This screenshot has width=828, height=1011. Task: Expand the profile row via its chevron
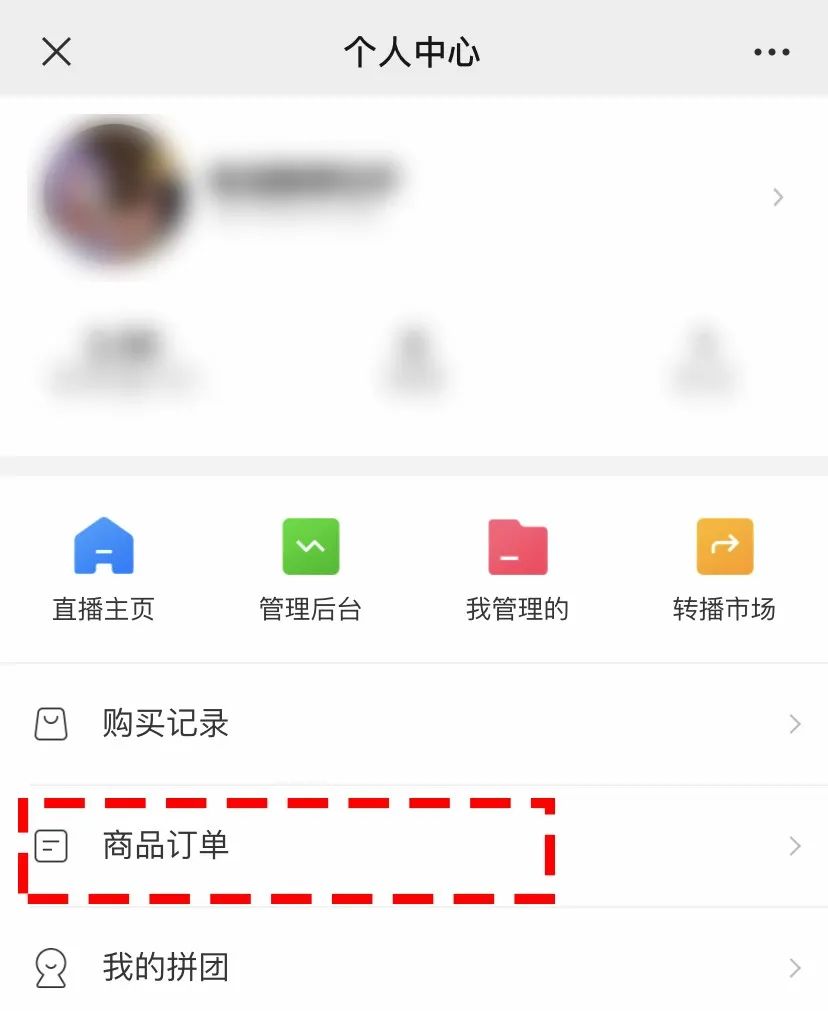(778, 197)
